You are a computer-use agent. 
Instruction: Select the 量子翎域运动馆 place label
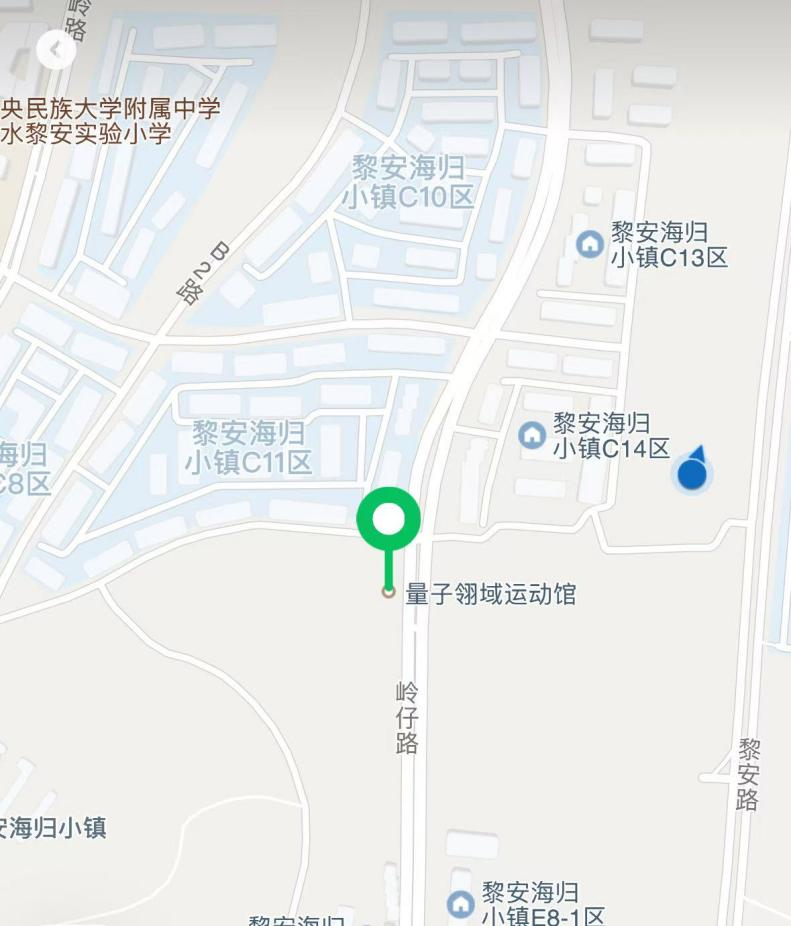(x=489, y=595)
